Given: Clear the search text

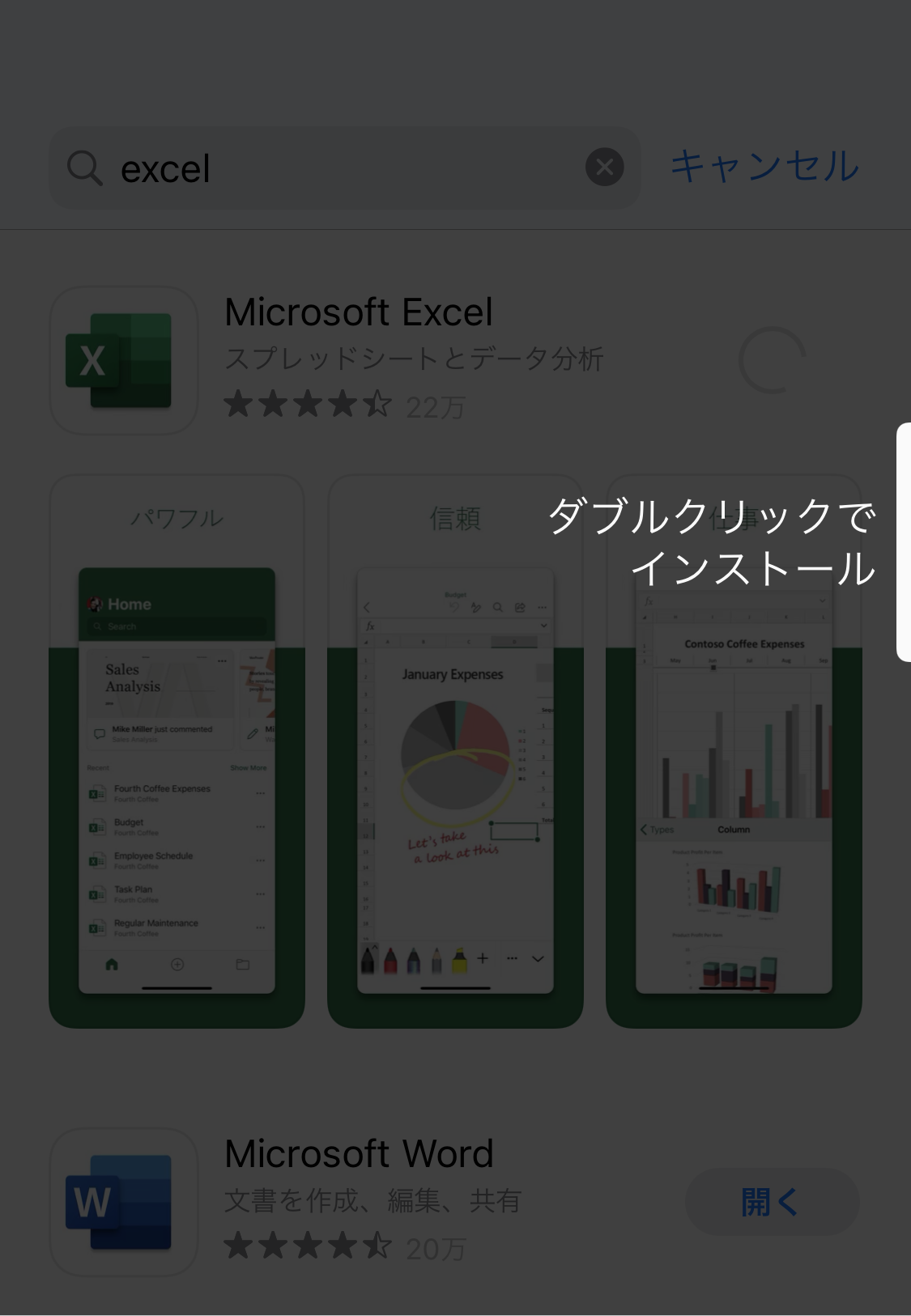Looking at the screenshot, I should coord(604,168).
